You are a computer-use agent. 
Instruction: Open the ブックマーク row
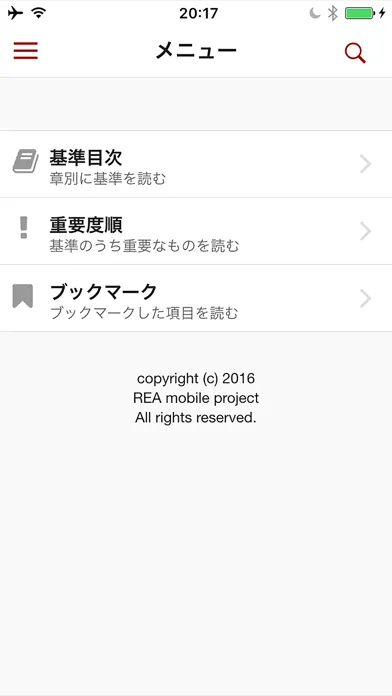pos(196,298)
